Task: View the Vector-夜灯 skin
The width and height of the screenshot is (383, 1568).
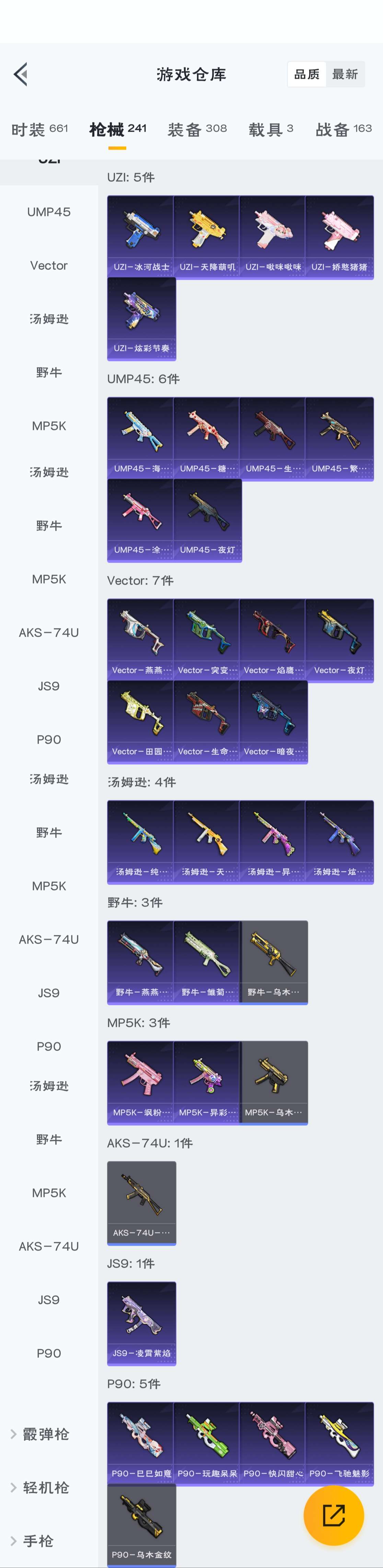Action: [x=339, y=640]
